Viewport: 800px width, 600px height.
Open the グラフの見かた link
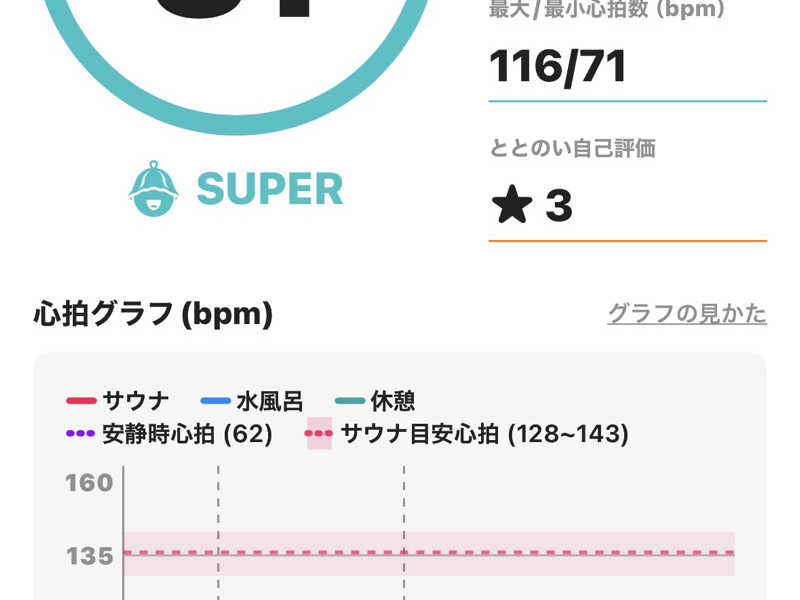tap(687, 314)
